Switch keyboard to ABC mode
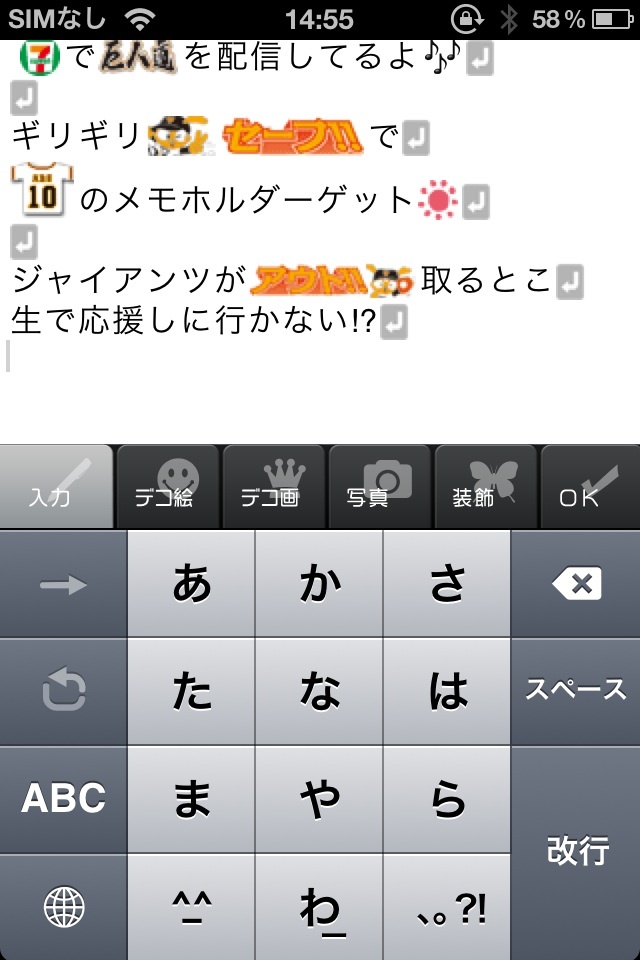 click(x=64, y=798)
